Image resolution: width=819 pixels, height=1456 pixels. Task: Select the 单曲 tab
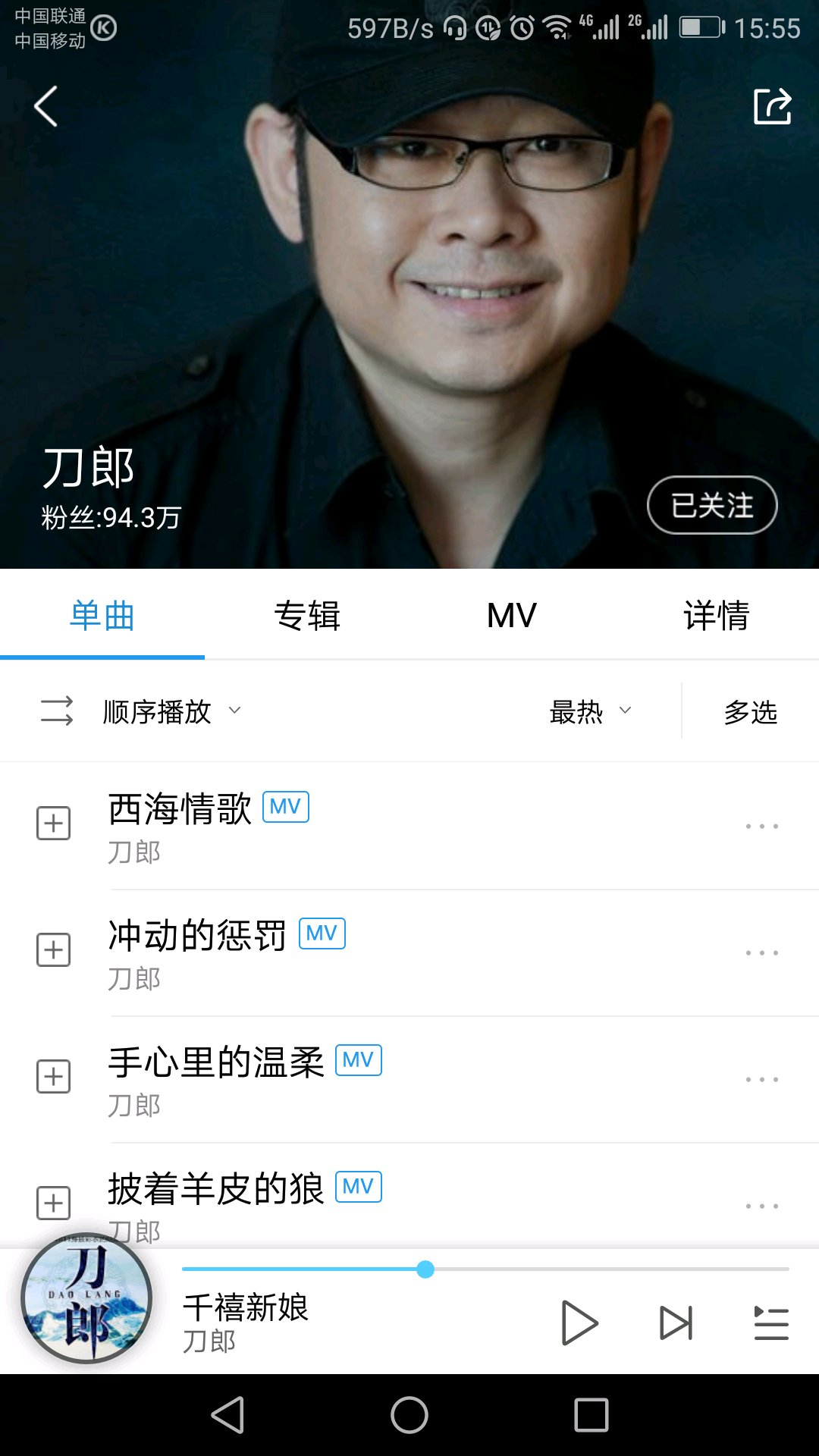tap(102, 615)
